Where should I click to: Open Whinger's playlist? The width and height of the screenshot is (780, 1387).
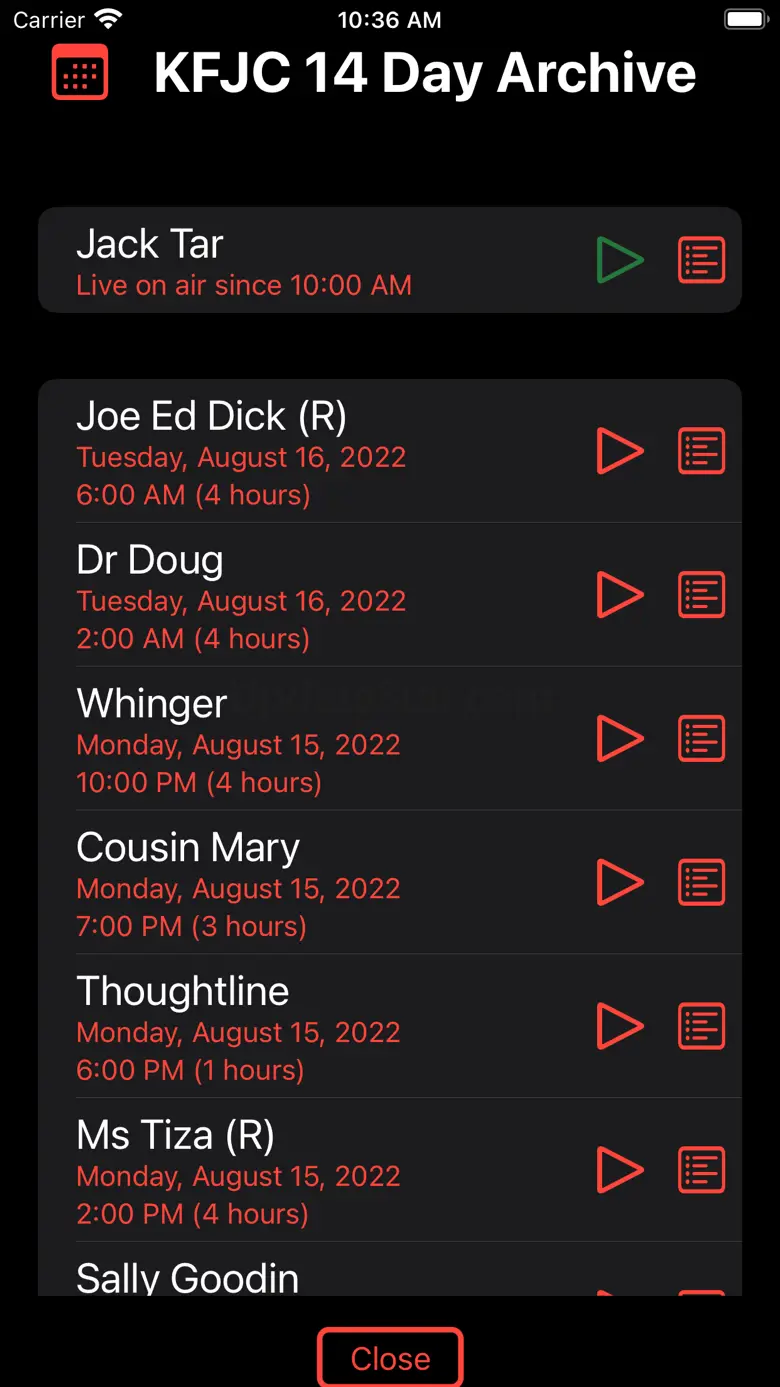tap(701, 739)
